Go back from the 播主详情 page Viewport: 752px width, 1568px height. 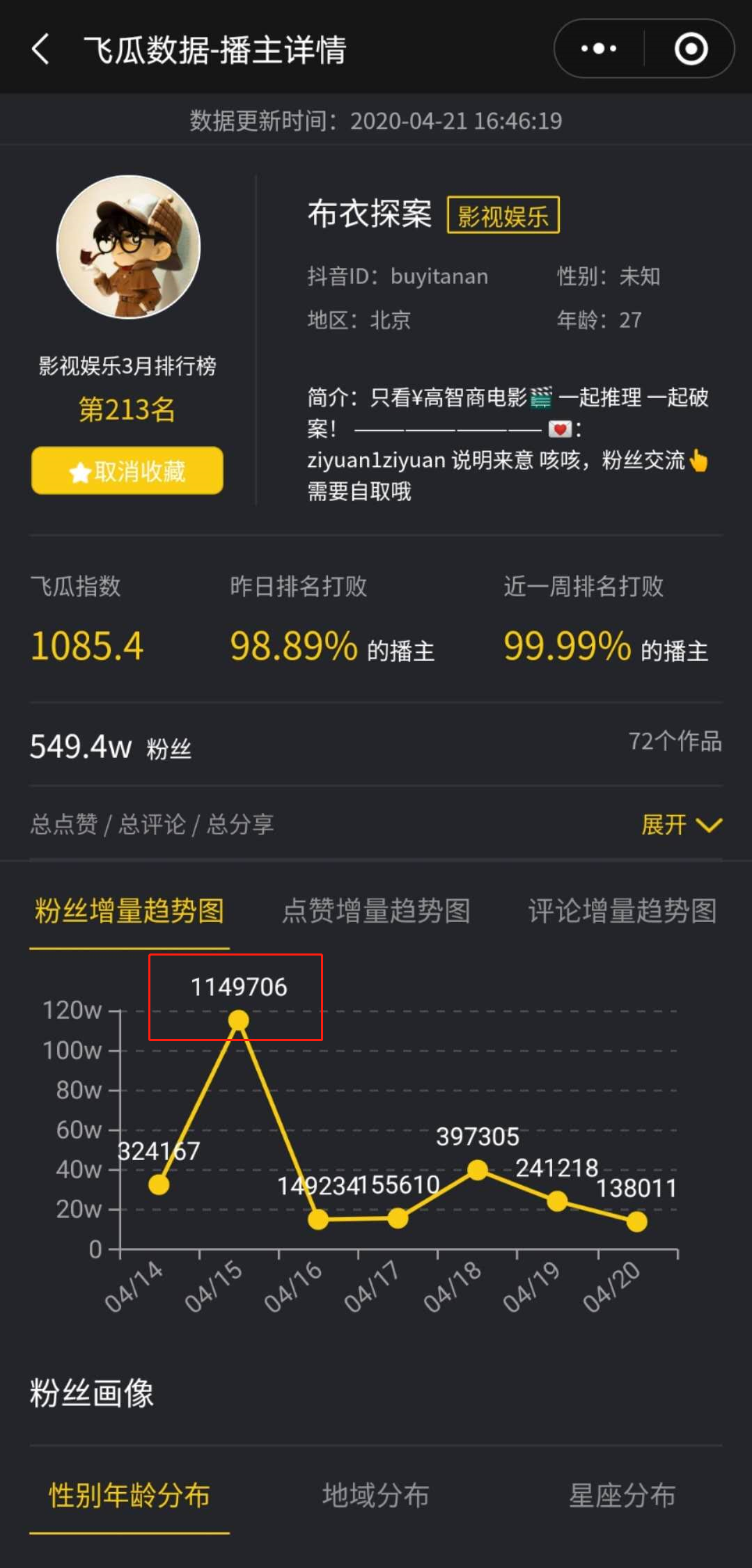(41, 49)
